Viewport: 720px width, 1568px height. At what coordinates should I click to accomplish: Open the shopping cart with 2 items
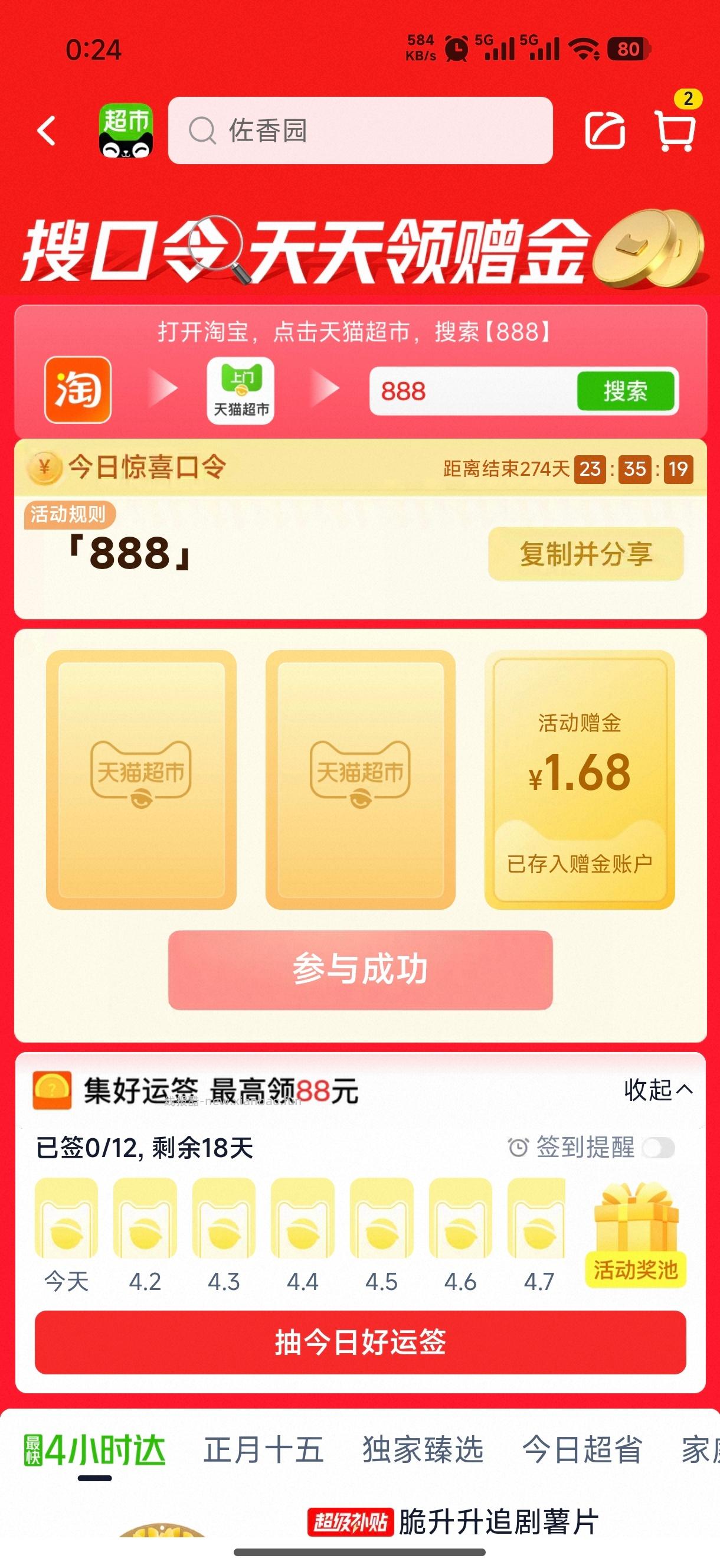coord(676,130)
